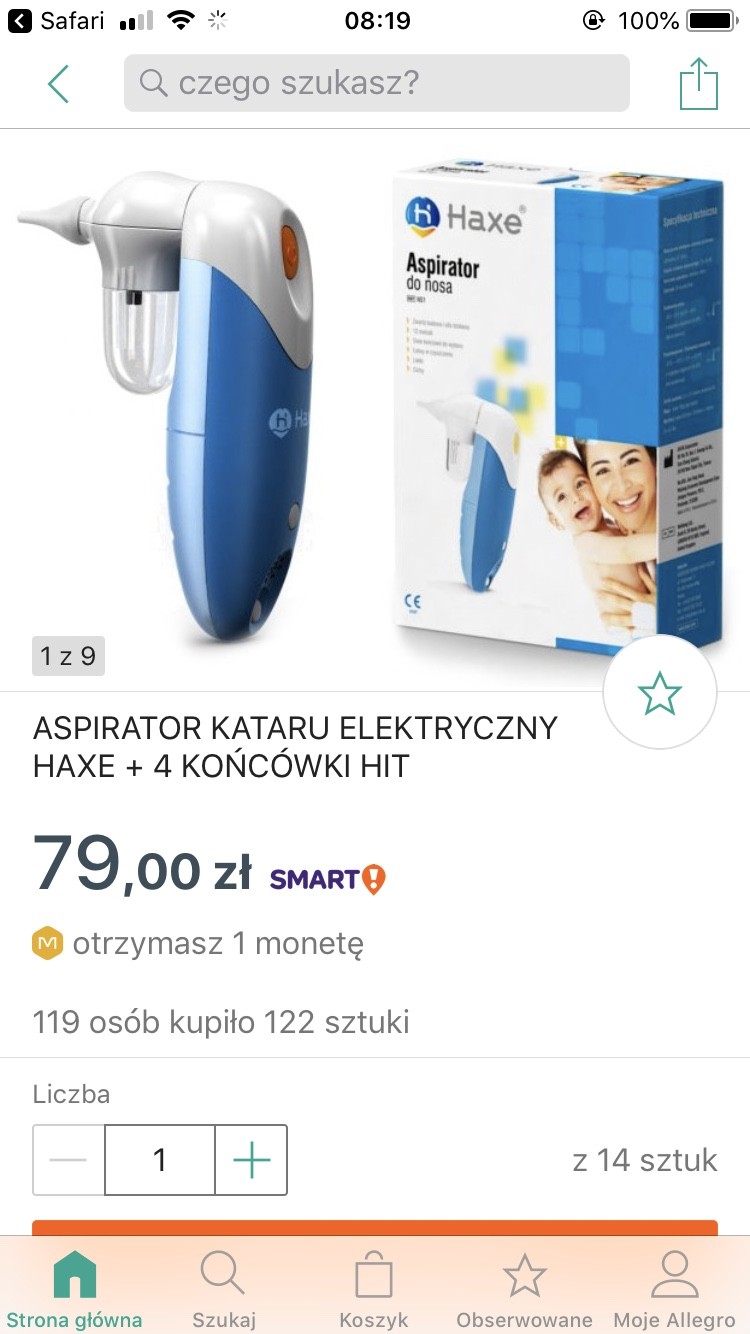Viewport: 750px width, 1334px height.
Task: Select the Obserwowane tab
Action: point(524,1290)
